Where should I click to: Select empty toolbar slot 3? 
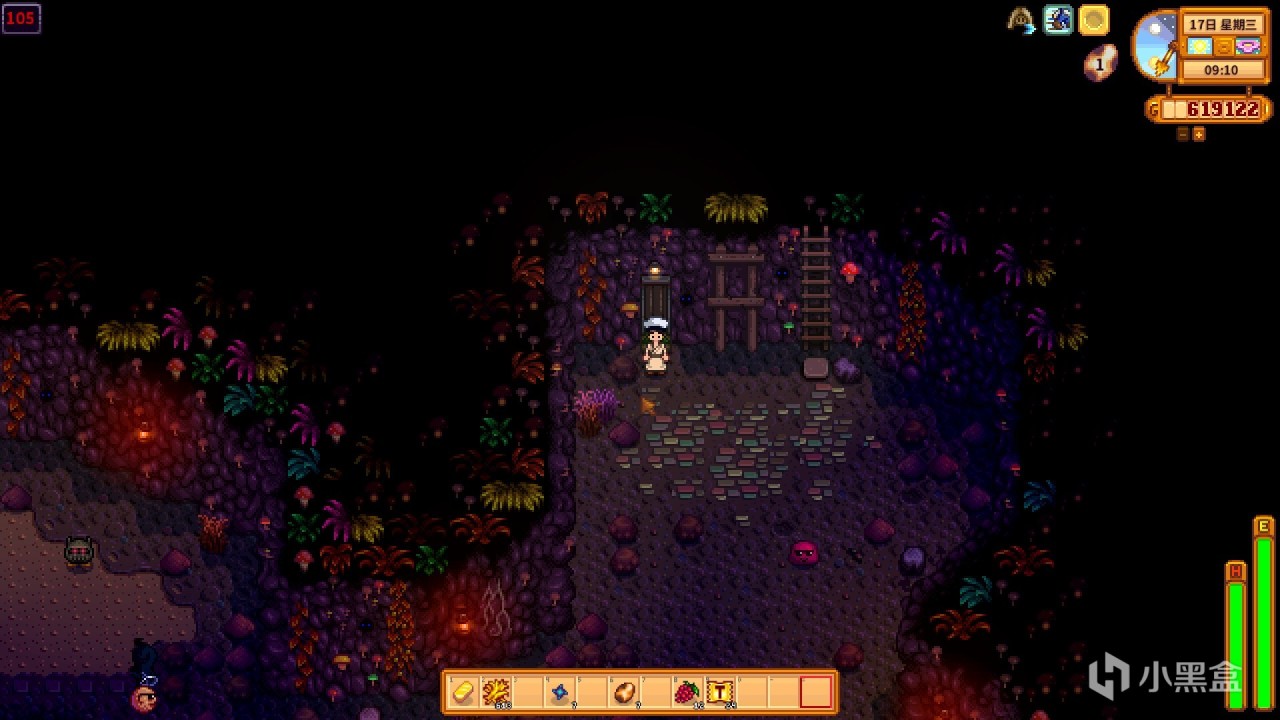[529, 692]
